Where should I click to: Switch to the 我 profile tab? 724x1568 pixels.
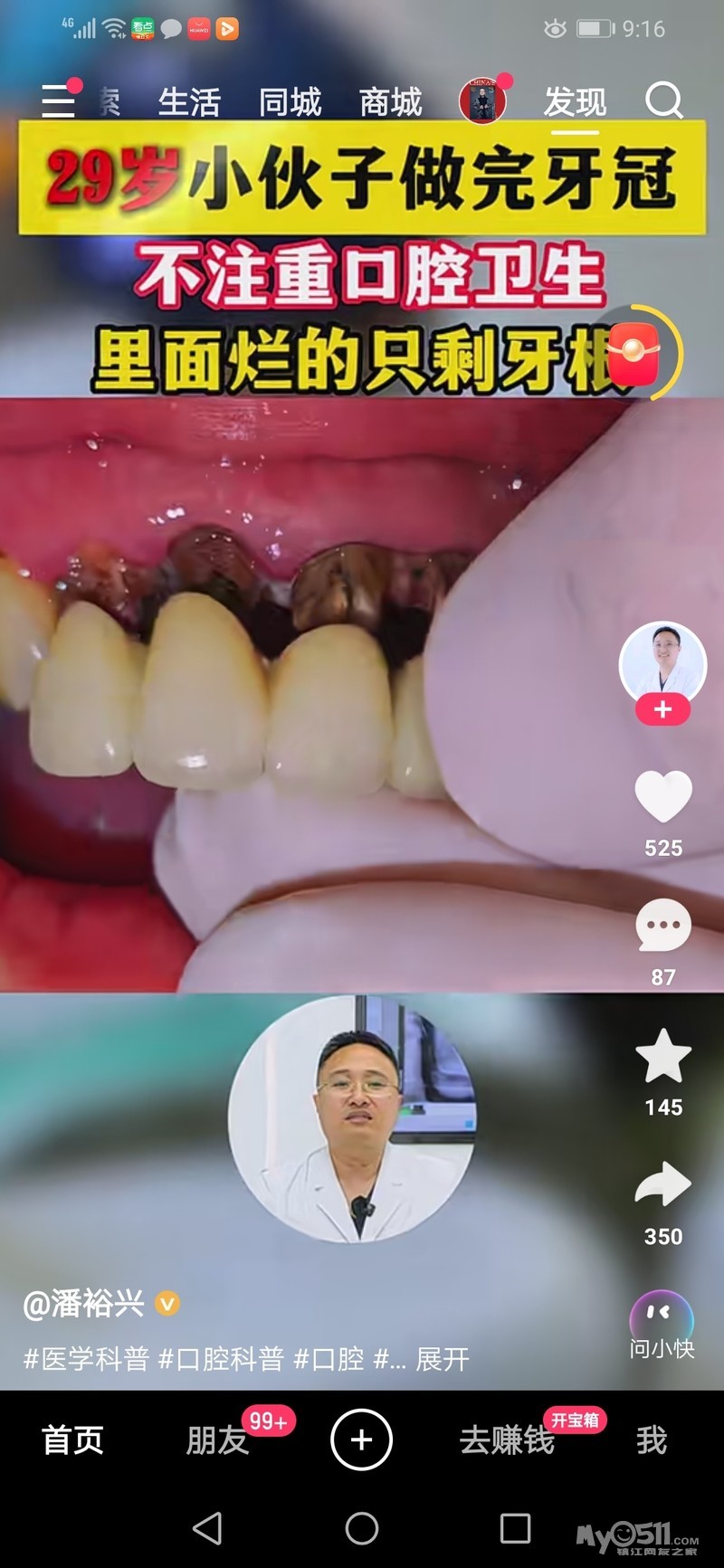651,1440
